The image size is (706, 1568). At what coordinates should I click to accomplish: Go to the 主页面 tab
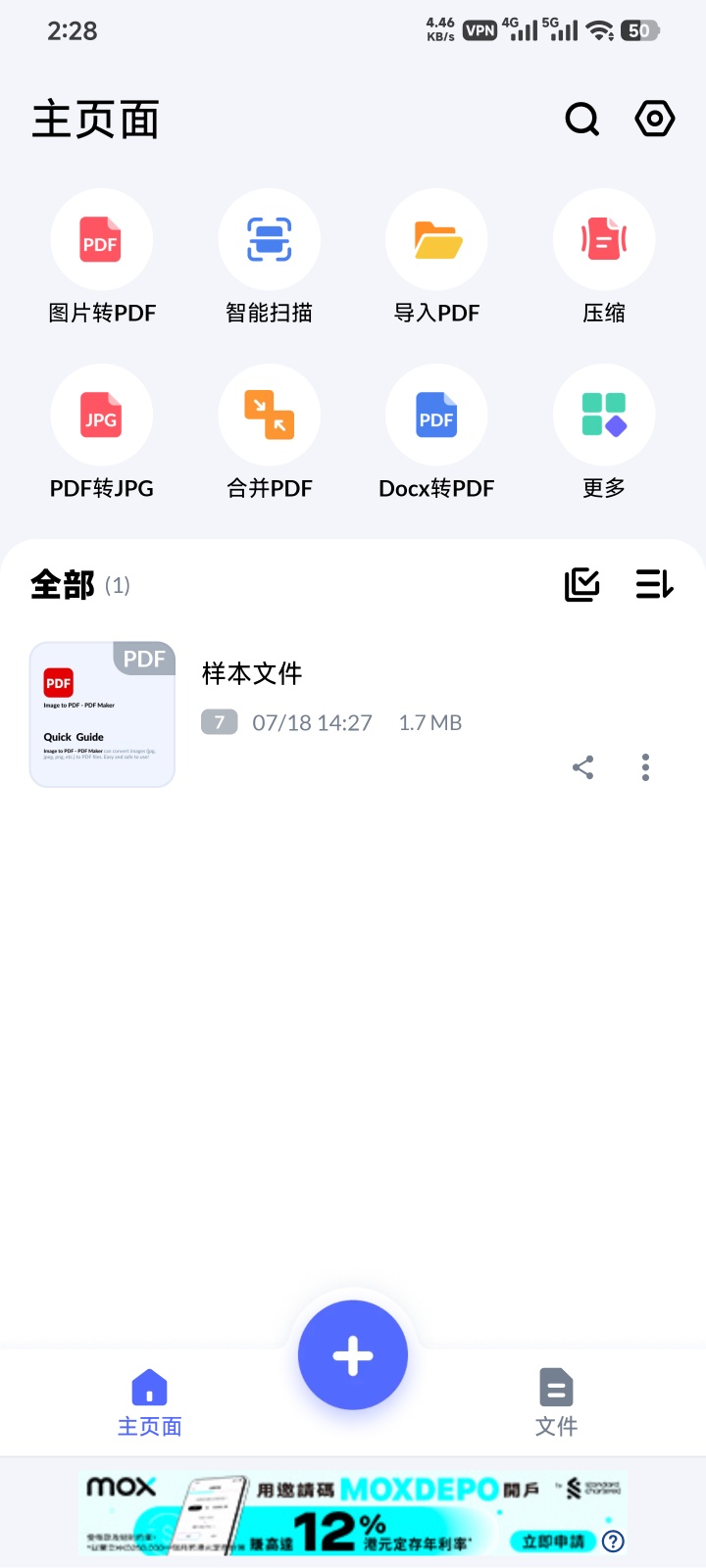[x=149, y=1402]
